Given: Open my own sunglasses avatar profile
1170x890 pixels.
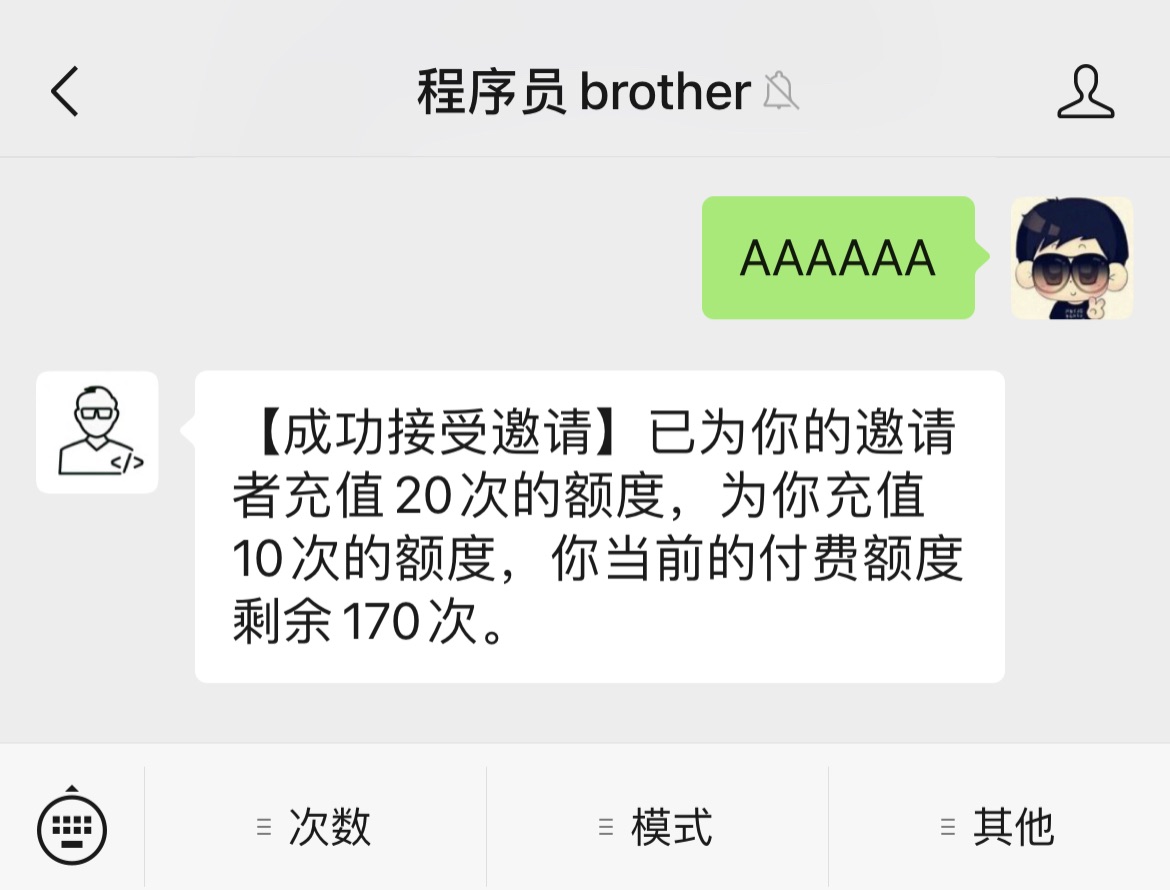Looking at the screenshot, I should (1072, 258).
